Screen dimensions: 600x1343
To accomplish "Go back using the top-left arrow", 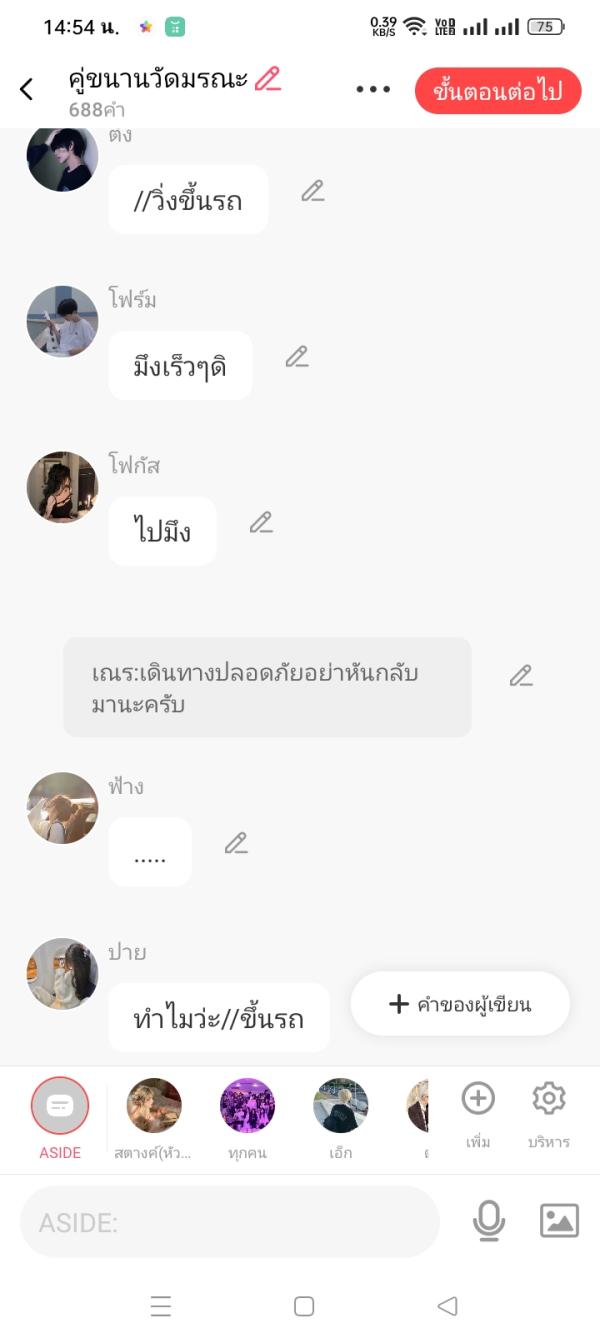I will point(27,89).
